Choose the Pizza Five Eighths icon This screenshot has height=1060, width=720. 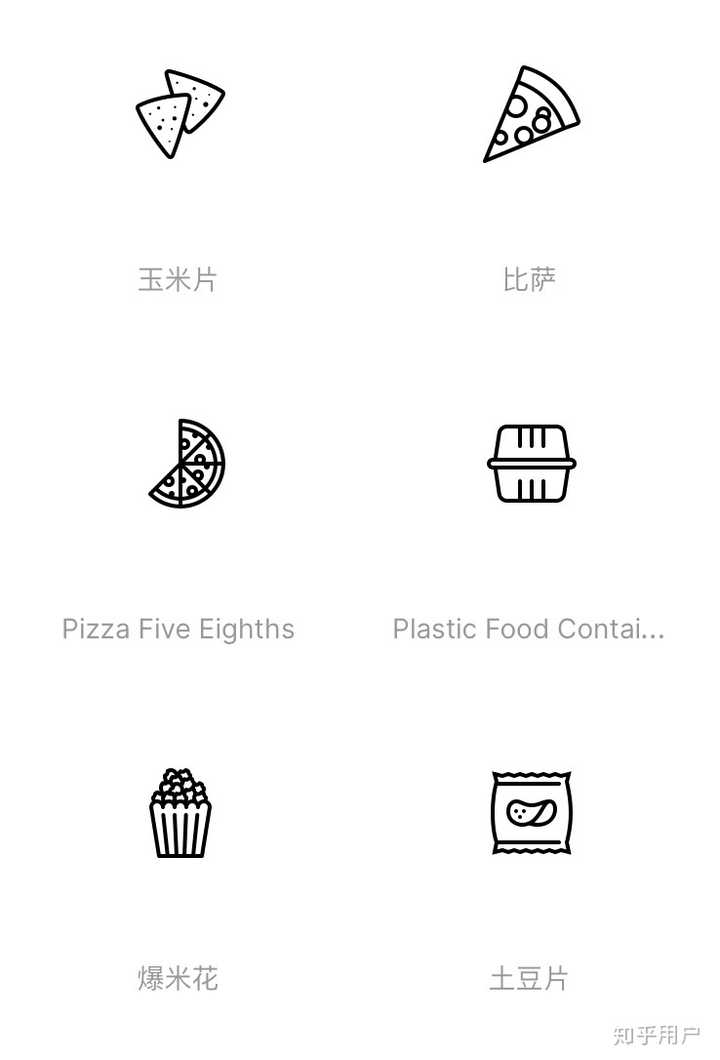187,463
